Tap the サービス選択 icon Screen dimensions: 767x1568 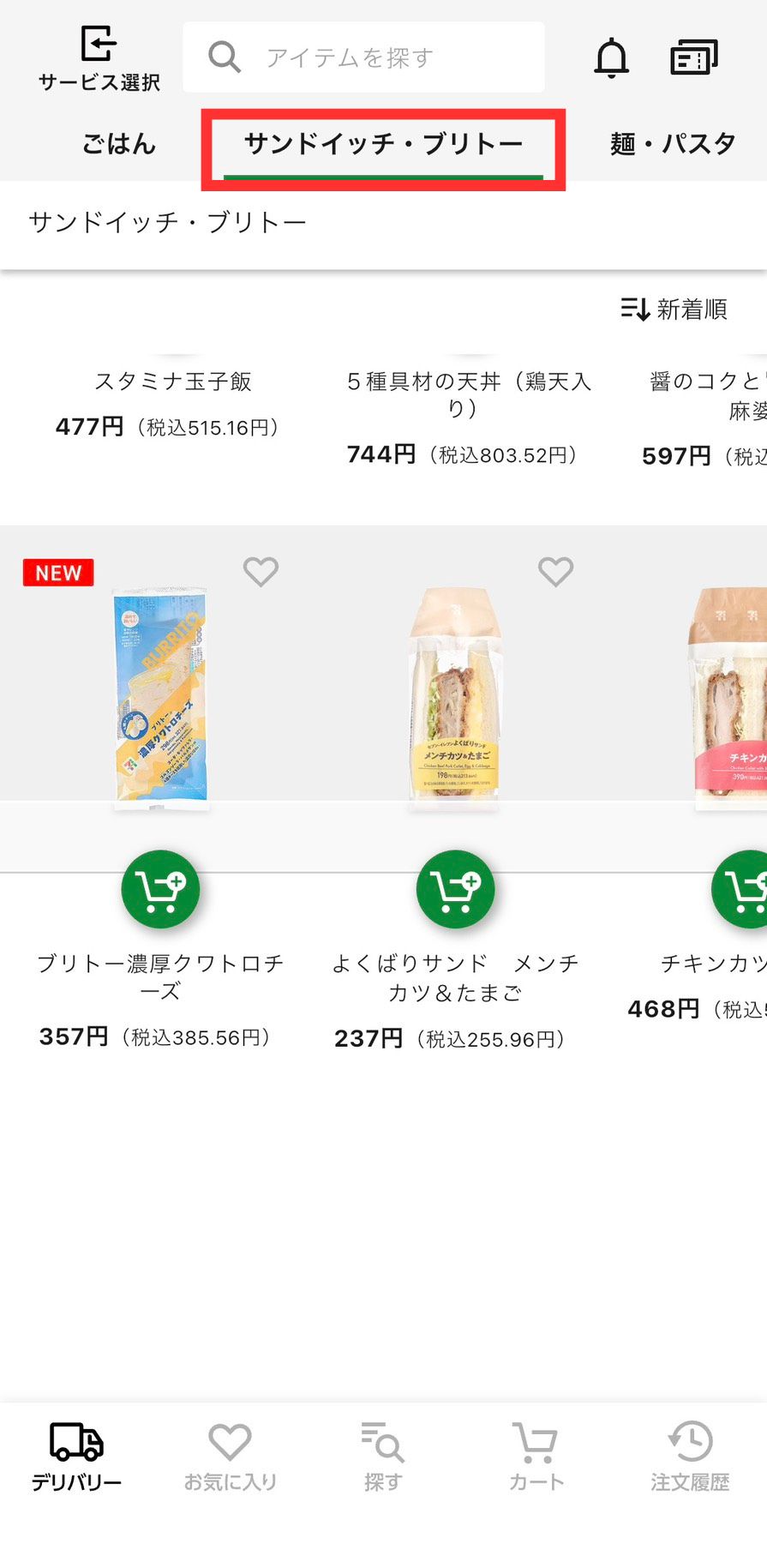(99, 57)
